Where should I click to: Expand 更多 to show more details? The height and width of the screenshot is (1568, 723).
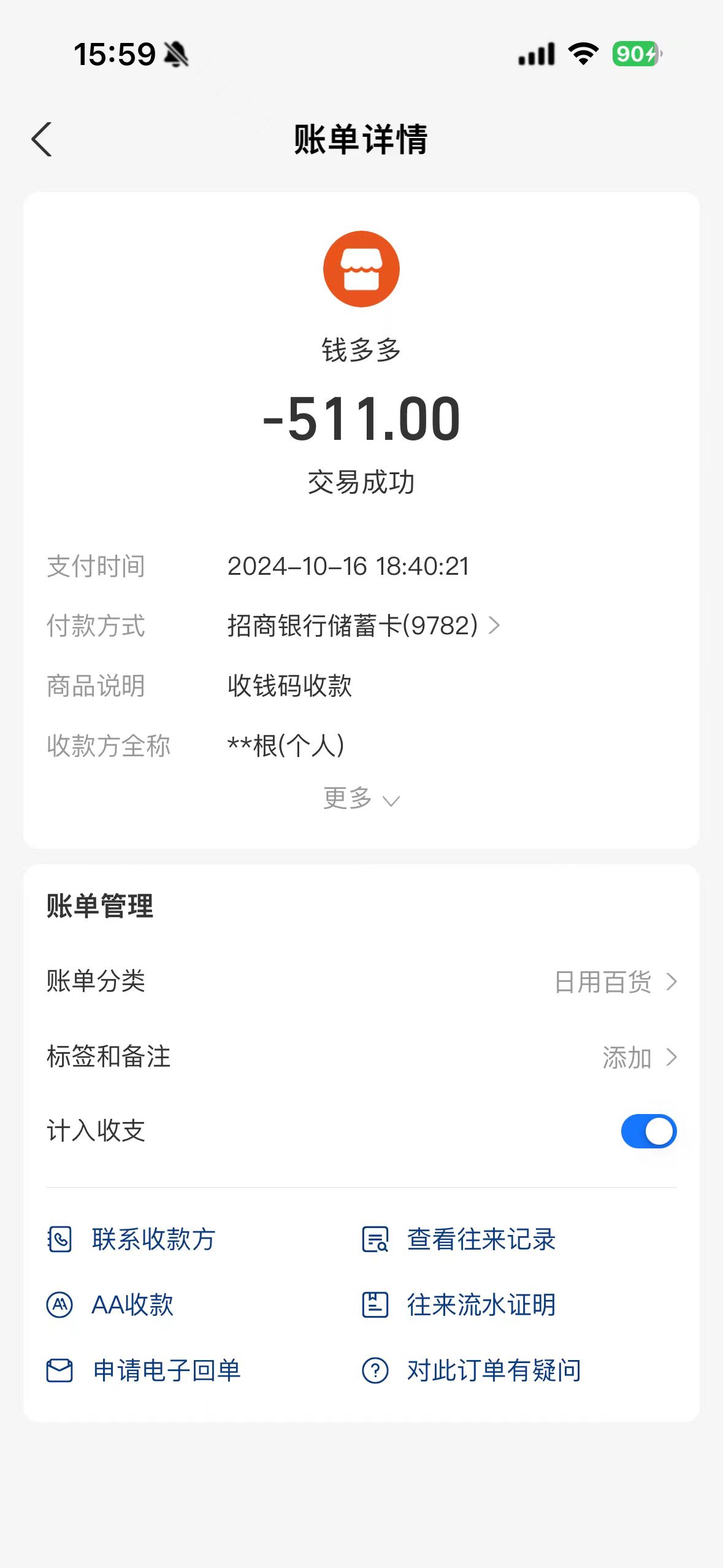tap(362, 799)
